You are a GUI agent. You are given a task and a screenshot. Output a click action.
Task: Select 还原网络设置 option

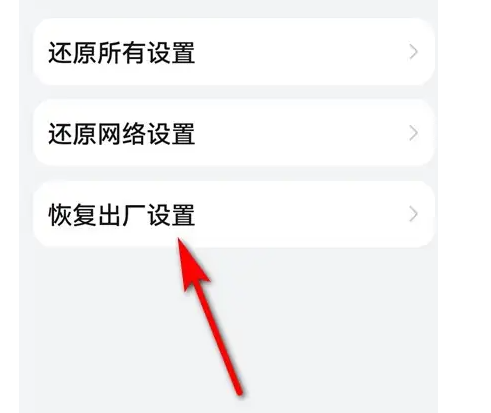pyautogui.click(x=234, y=133)
